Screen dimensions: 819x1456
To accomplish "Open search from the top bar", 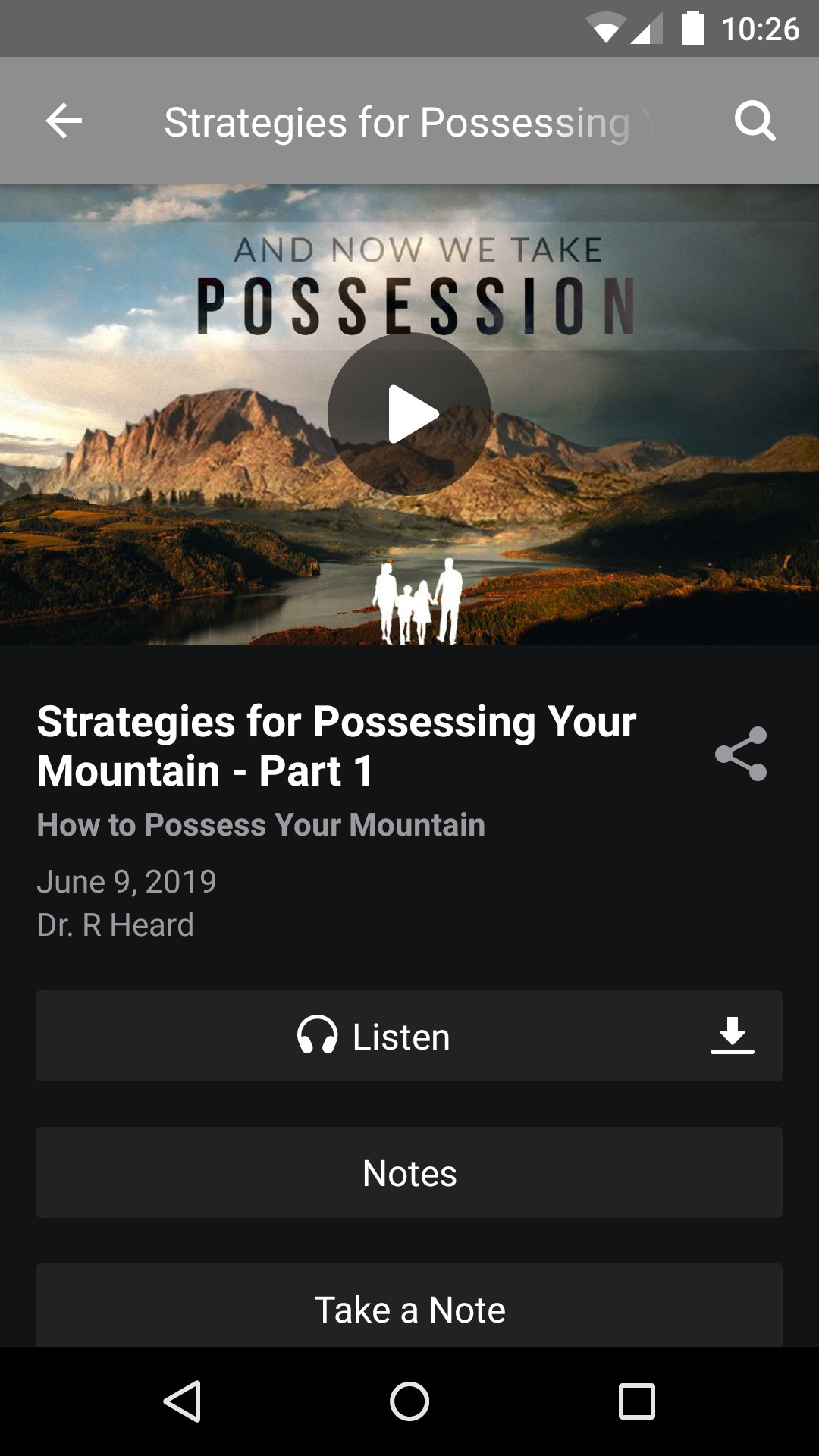I will point(755,120).
